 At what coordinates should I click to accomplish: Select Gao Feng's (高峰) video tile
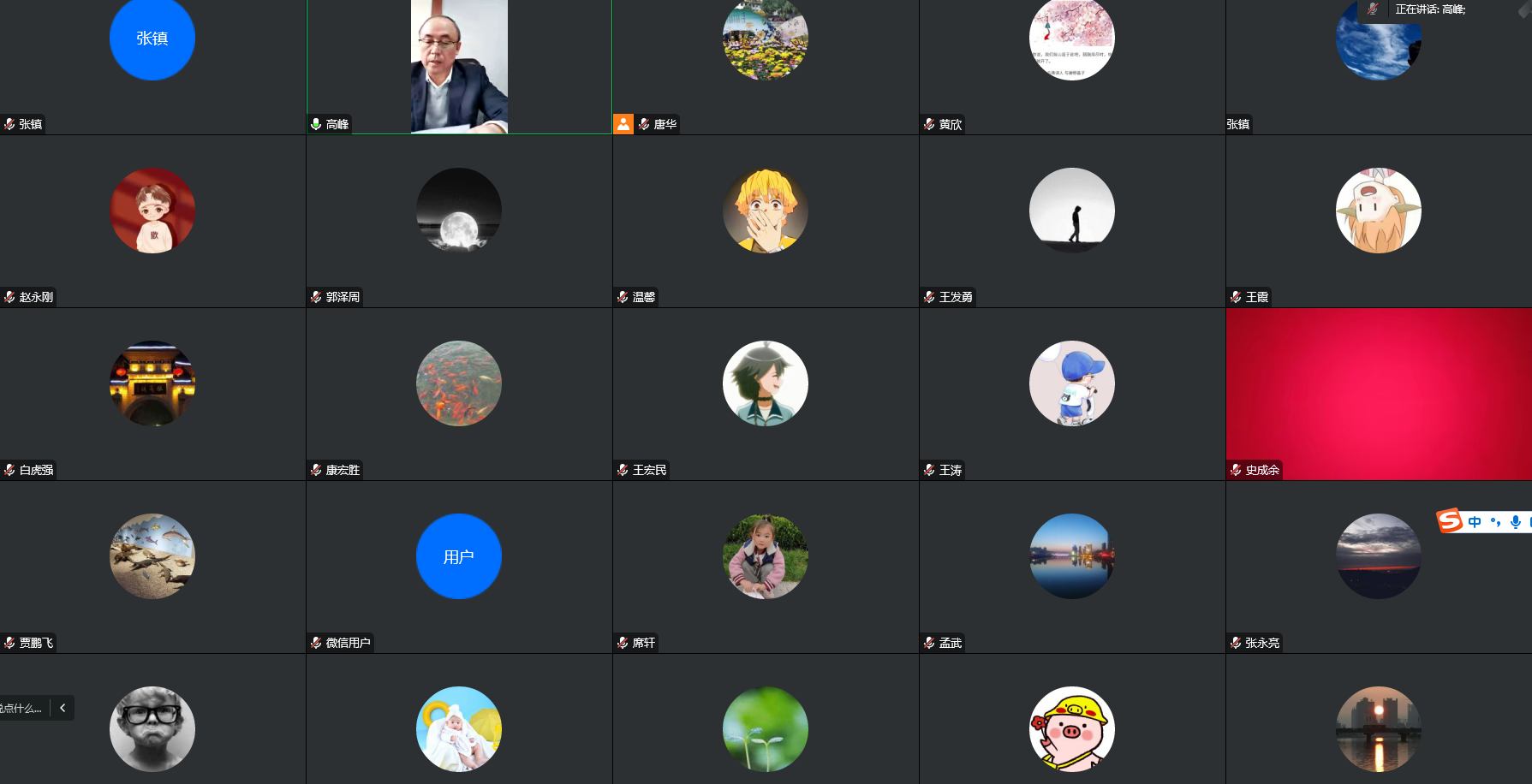459,67
